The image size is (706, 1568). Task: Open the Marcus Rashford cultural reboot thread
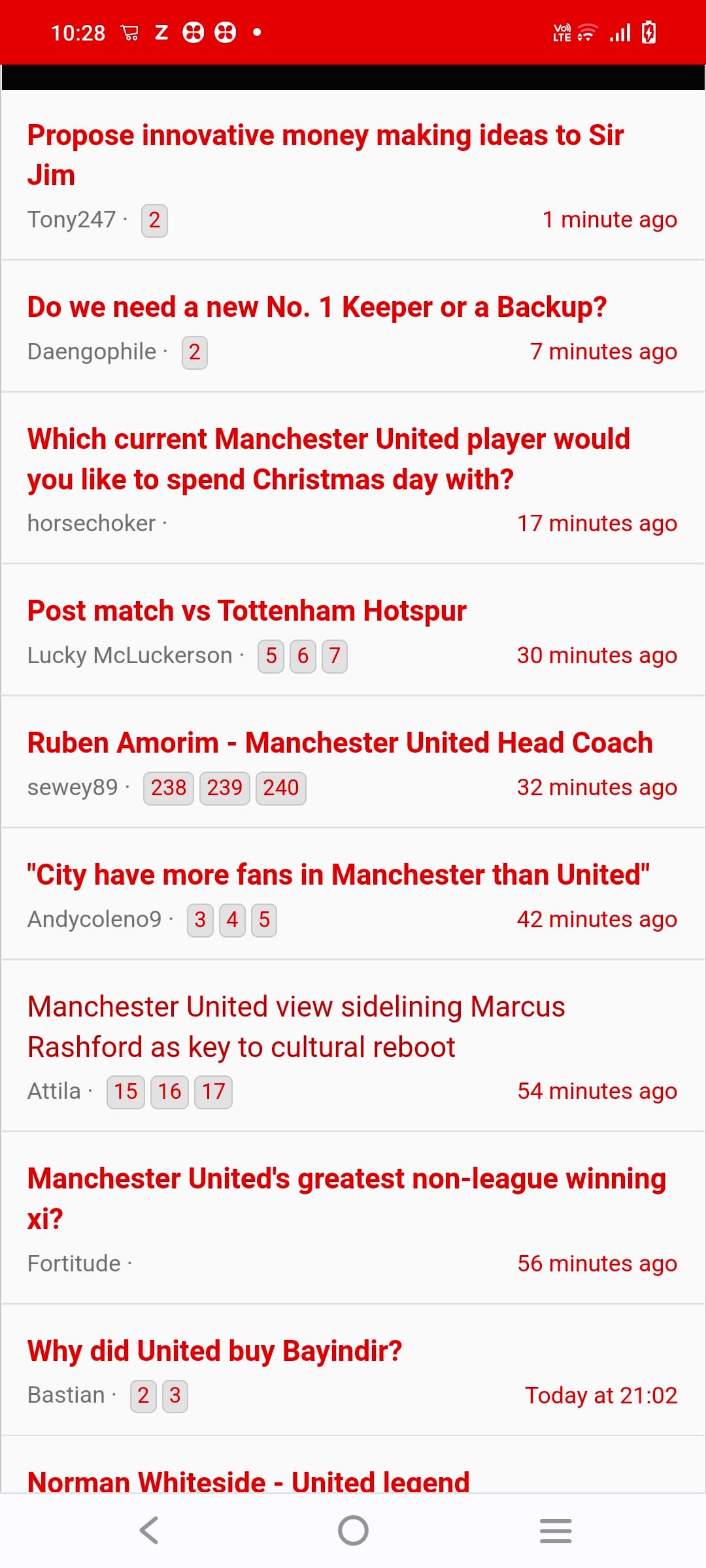(x=296, y=1027)
